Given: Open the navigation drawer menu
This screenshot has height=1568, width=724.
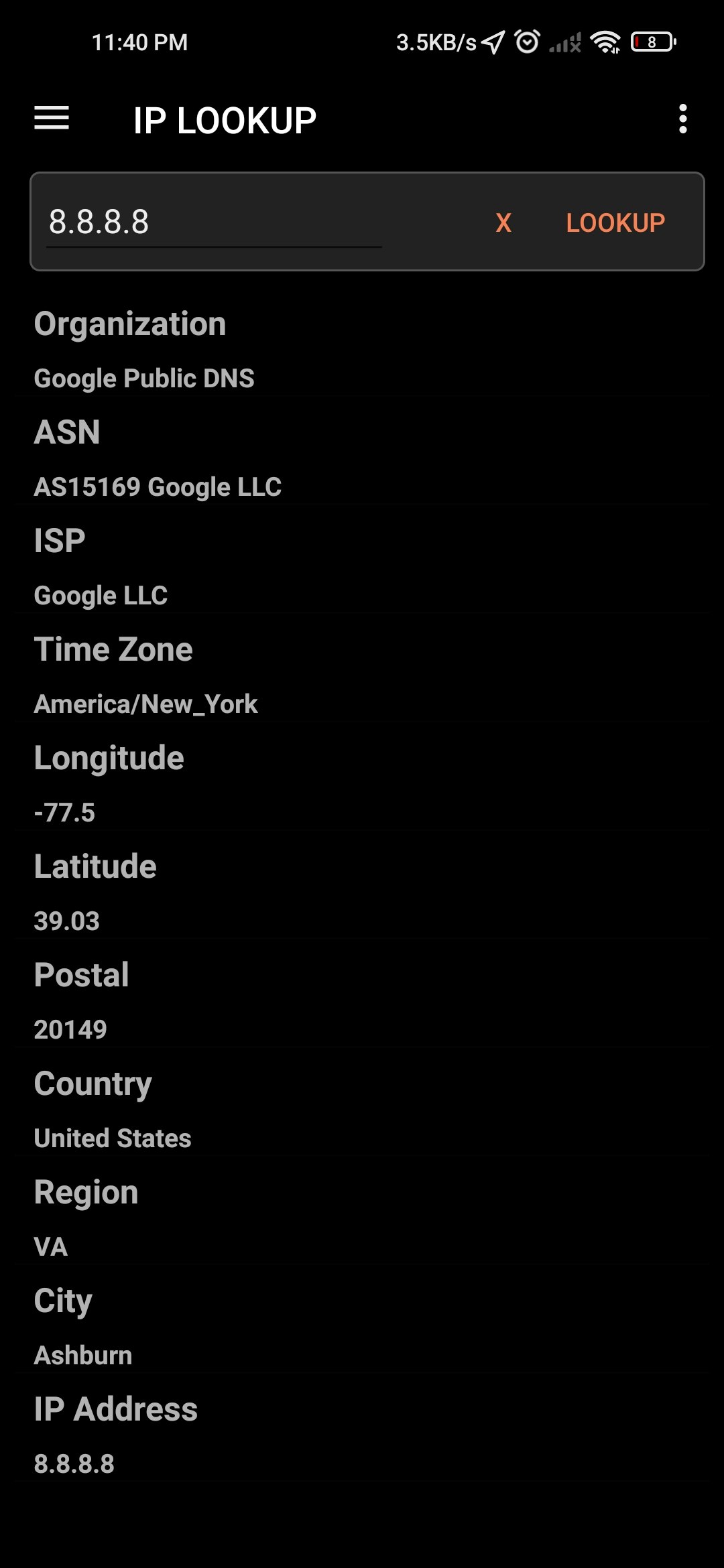Looking at the screenshot, I should coord(51,118).
